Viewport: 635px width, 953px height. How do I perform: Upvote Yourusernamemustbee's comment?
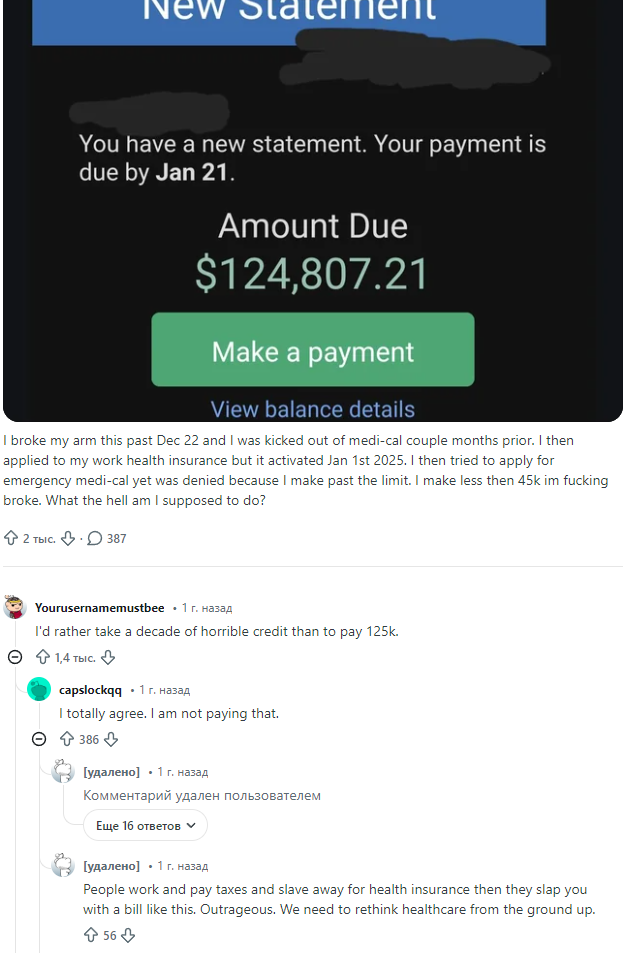coord(43,657)
